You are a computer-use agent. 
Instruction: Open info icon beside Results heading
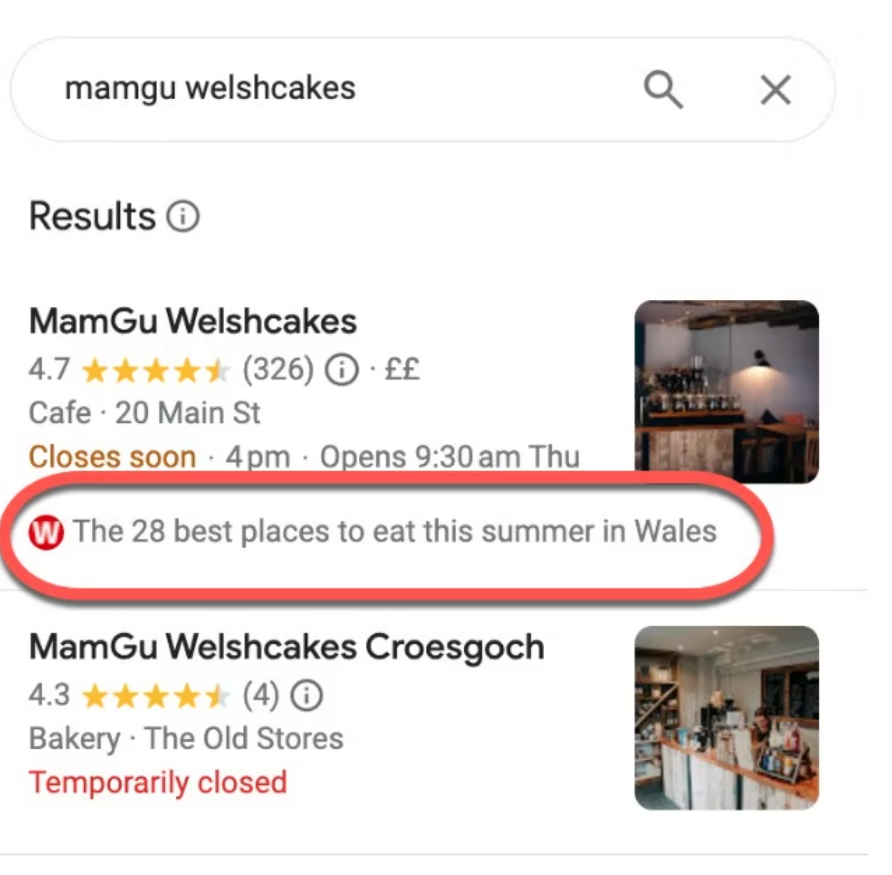pos(183,216)
